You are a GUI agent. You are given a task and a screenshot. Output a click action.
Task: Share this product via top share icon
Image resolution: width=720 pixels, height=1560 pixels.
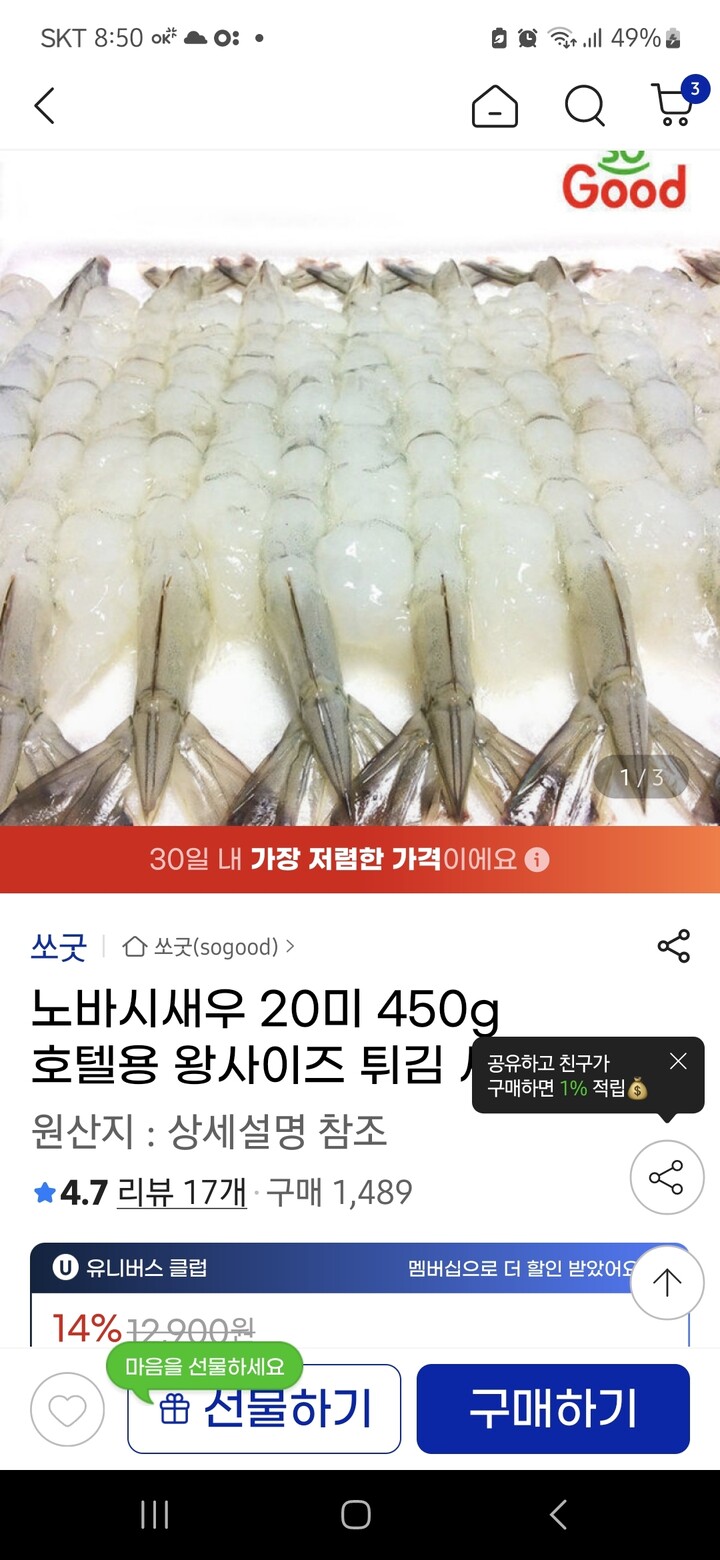point(672,945)
